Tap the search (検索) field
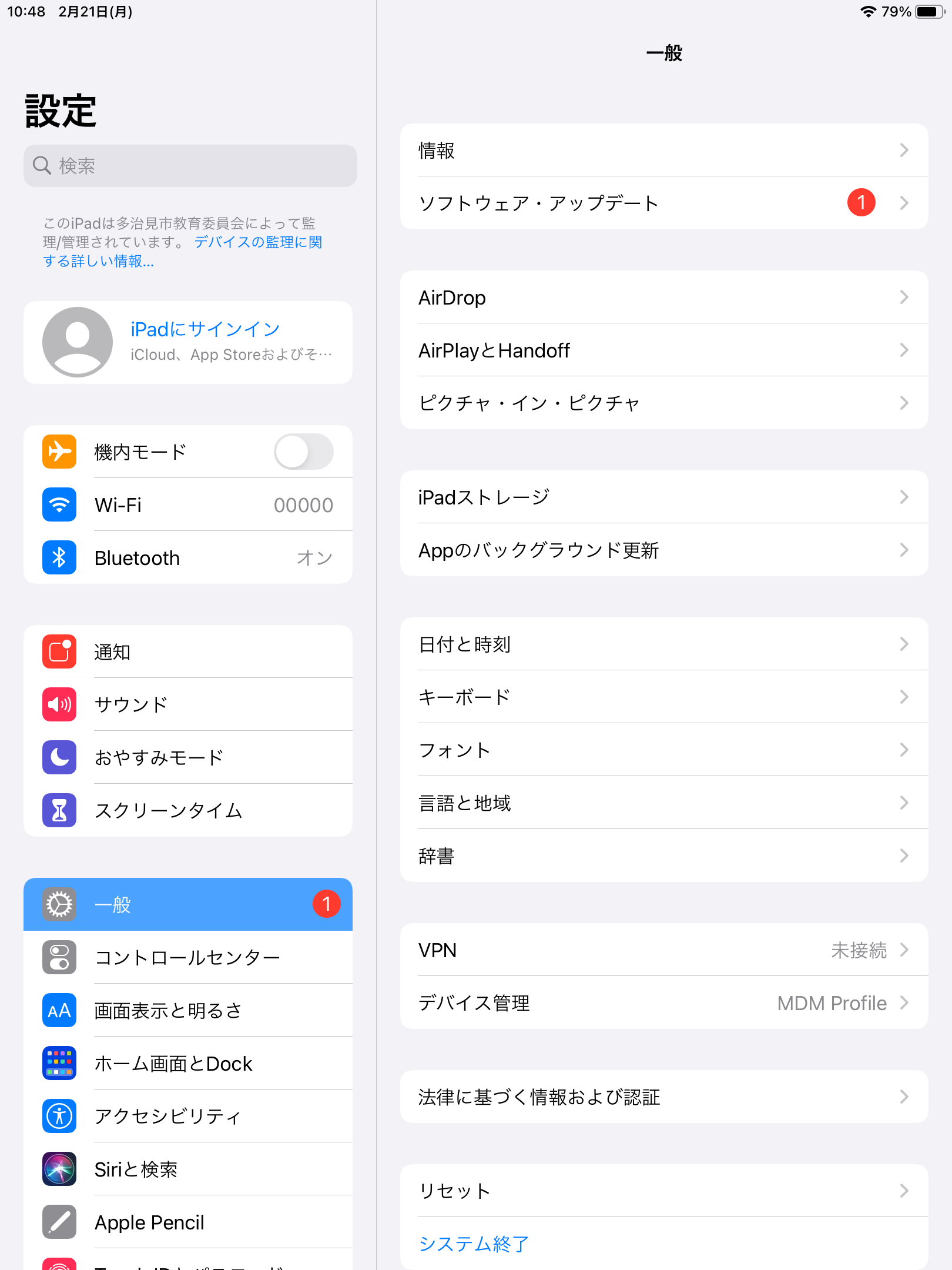Viewport: 952px width, 1270px height. 189,166
